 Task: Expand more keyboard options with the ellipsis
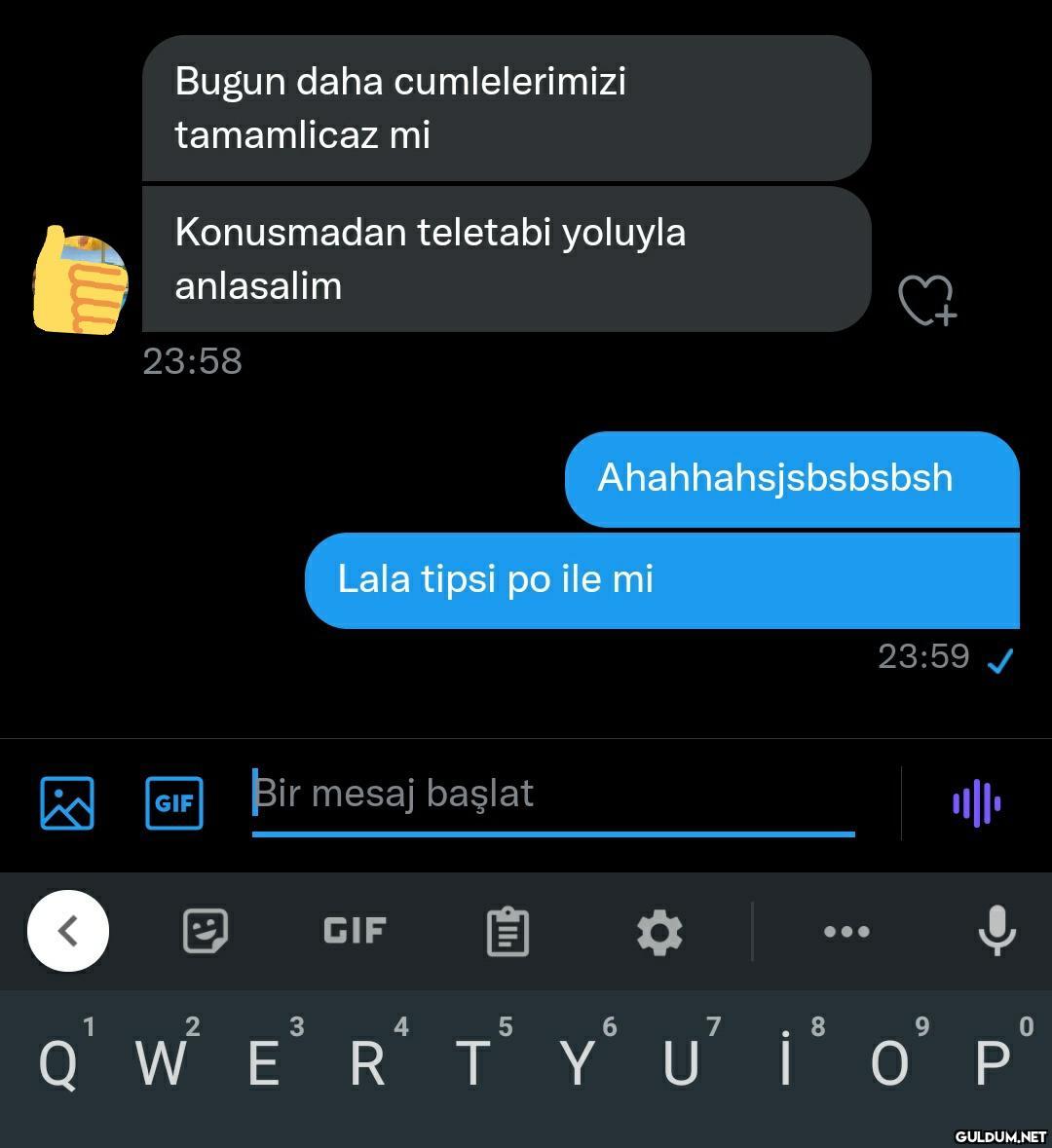(845, 931)
